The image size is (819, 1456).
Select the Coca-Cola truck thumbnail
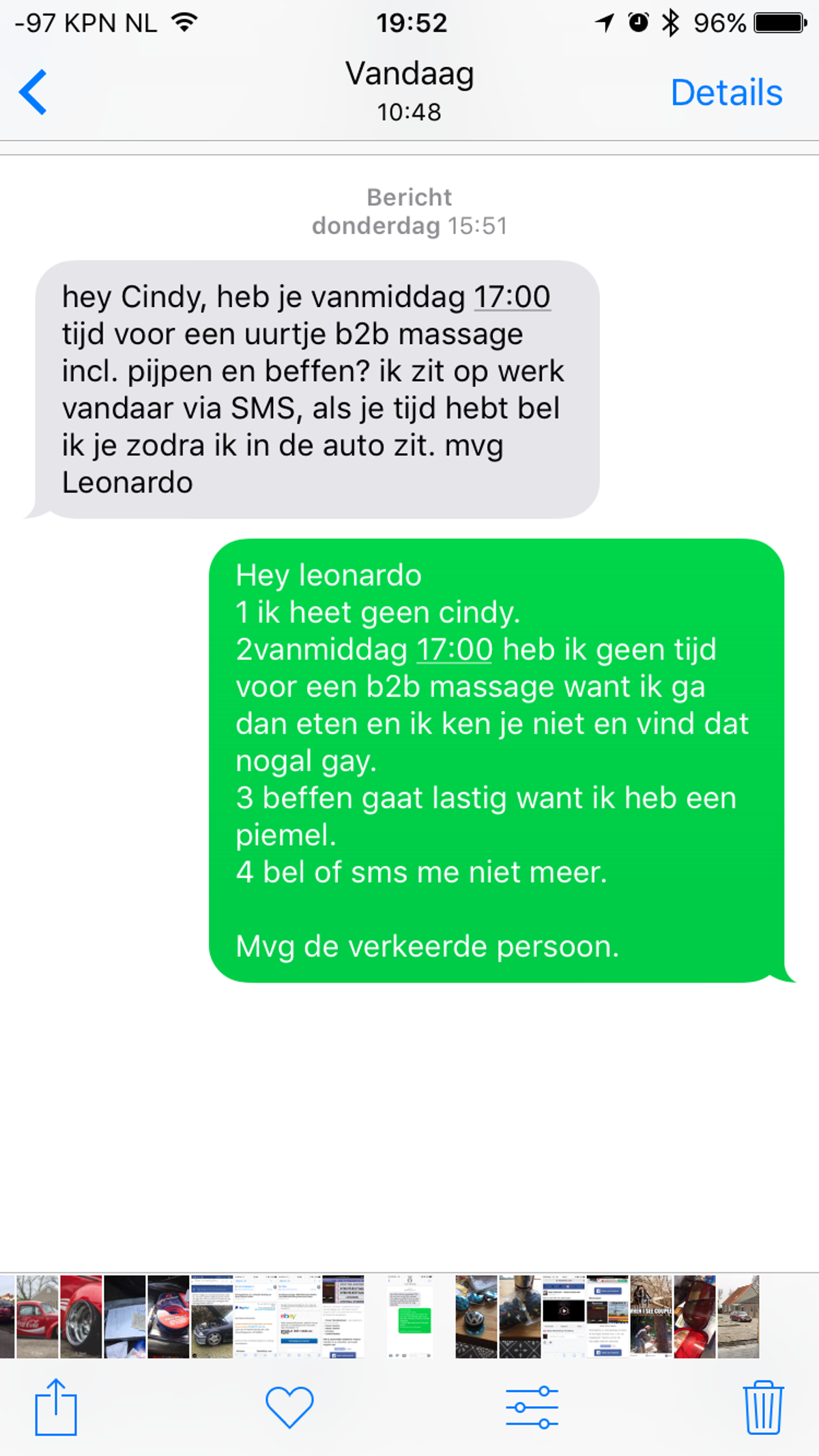pos(38,1316)
